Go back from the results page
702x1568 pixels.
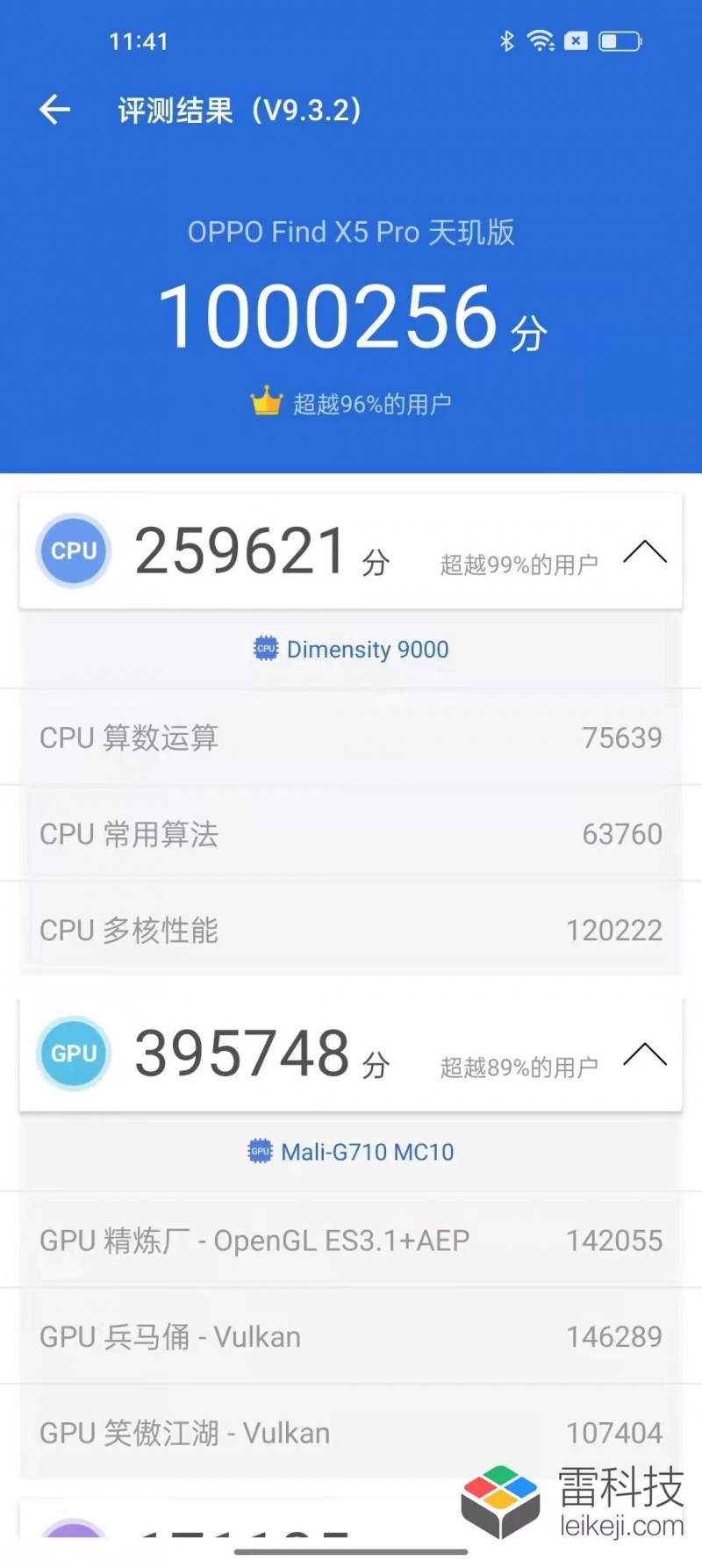pyautogui.click(x=54, y=110)
